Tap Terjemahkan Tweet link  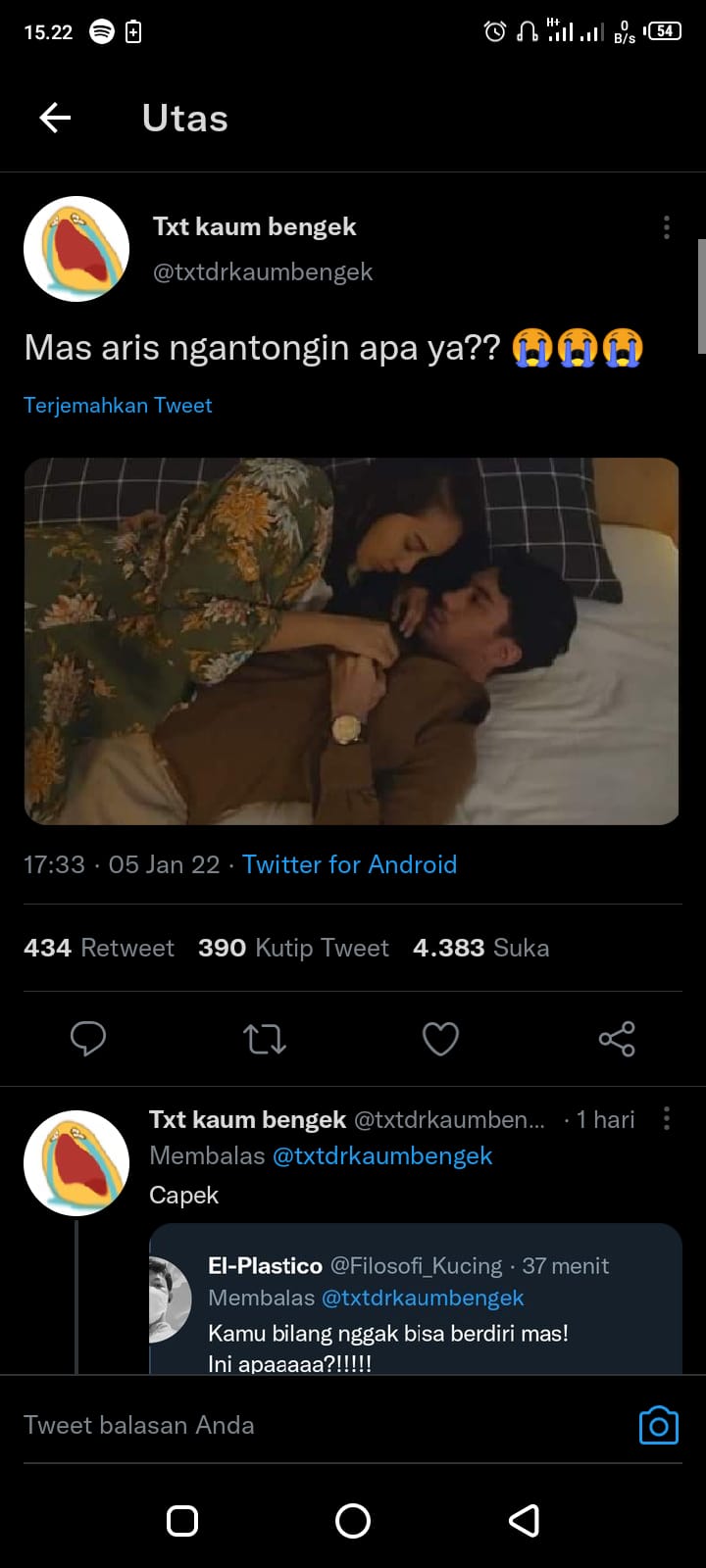click(x=118, y=405)
